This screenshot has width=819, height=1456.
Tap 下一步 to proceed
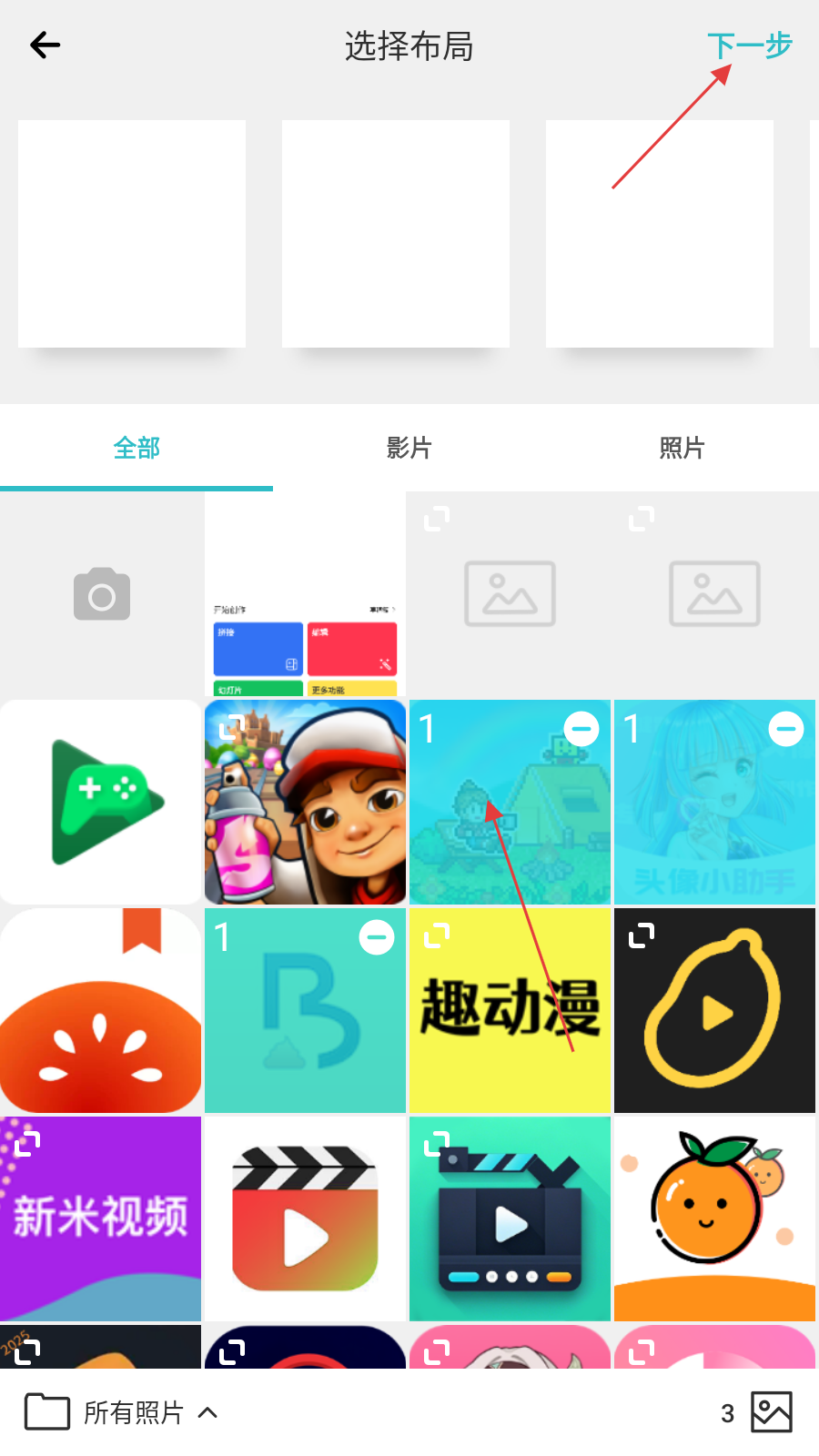749,45
